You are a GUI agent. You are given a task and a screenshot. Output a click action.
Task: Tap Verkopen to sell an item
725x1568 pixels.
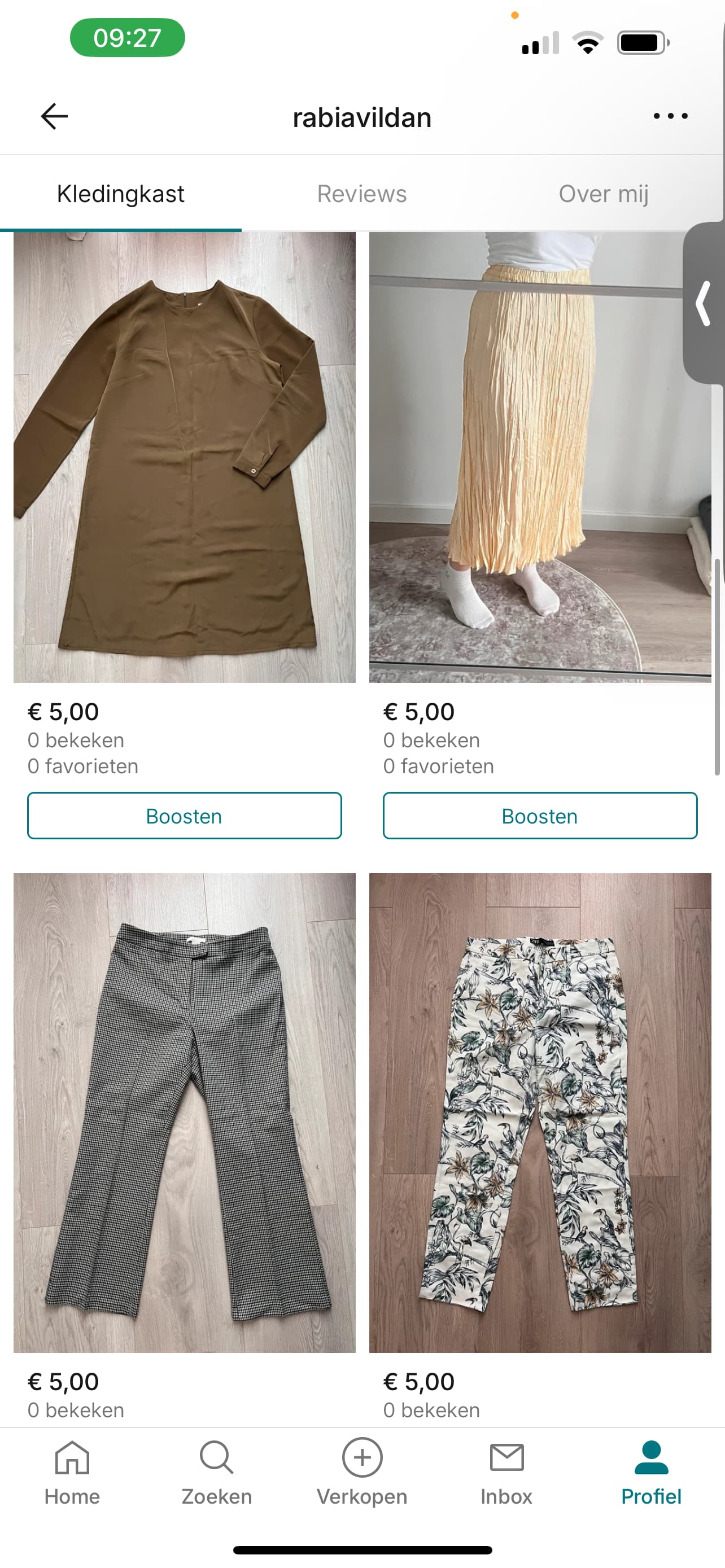[361, 1473]
